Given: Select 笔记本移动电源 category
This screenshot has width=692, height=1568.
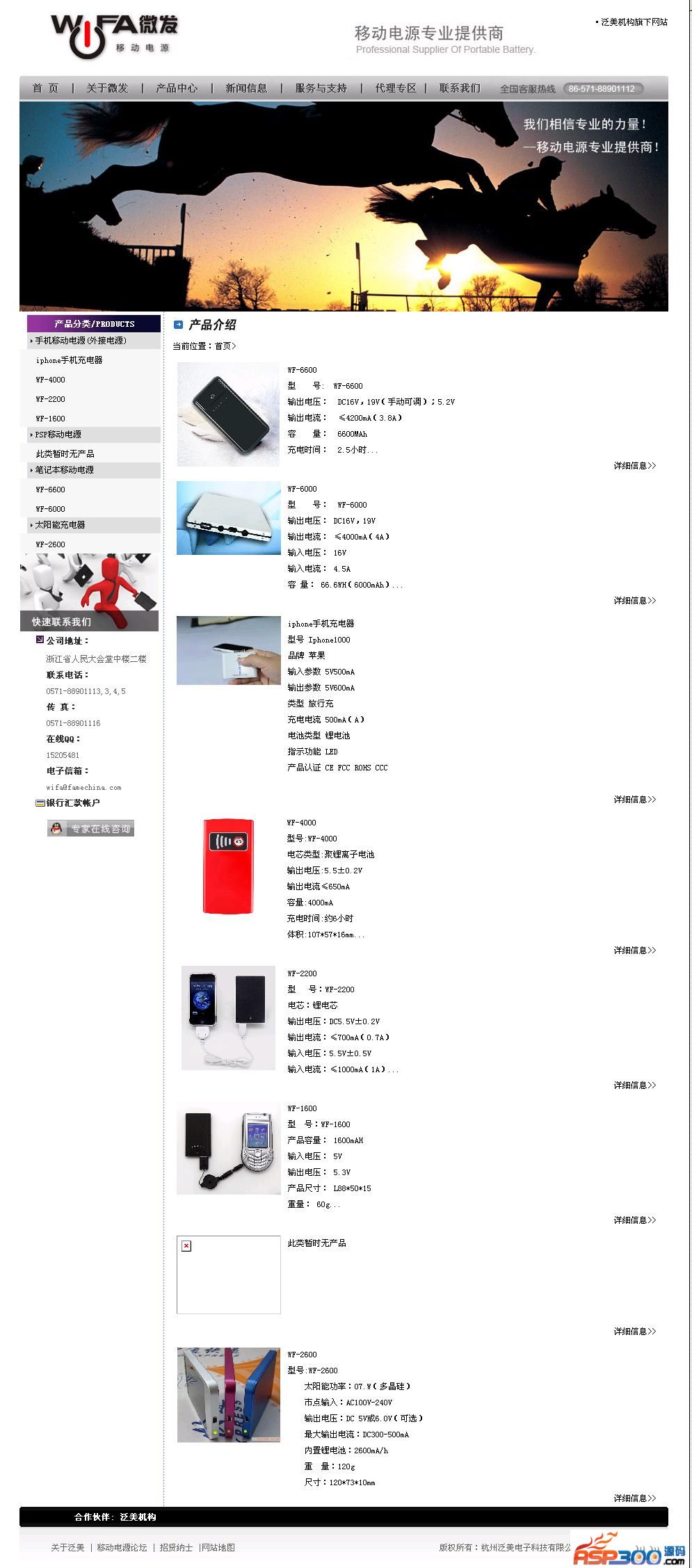Looking at the screenshot, I should coord(65,470).
